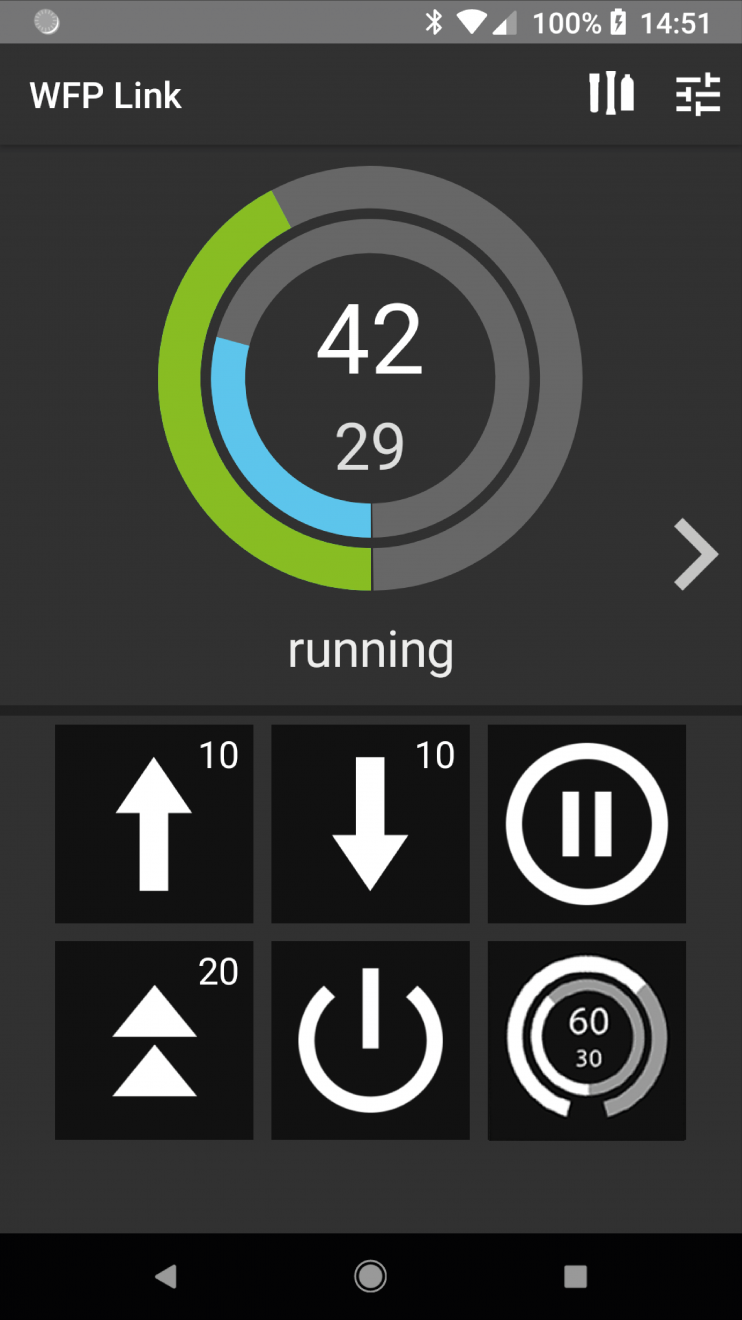Tap the double up arrow 20 button
The height and width of the screenshot is (1320, 742).
pos(154,1040)
